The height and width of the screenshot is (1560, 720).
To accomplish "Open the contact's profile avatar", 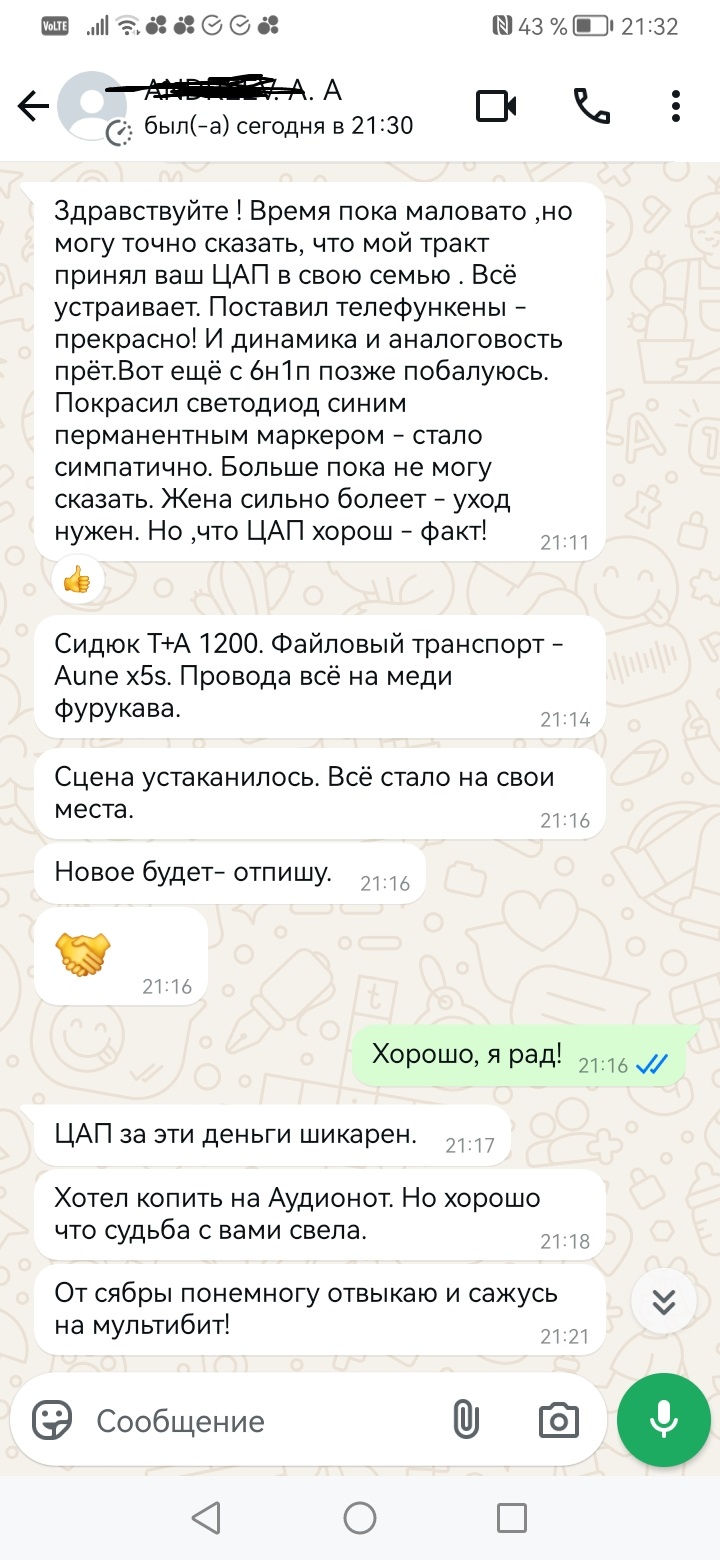I will pyautogui.click(x=93, y=107).
